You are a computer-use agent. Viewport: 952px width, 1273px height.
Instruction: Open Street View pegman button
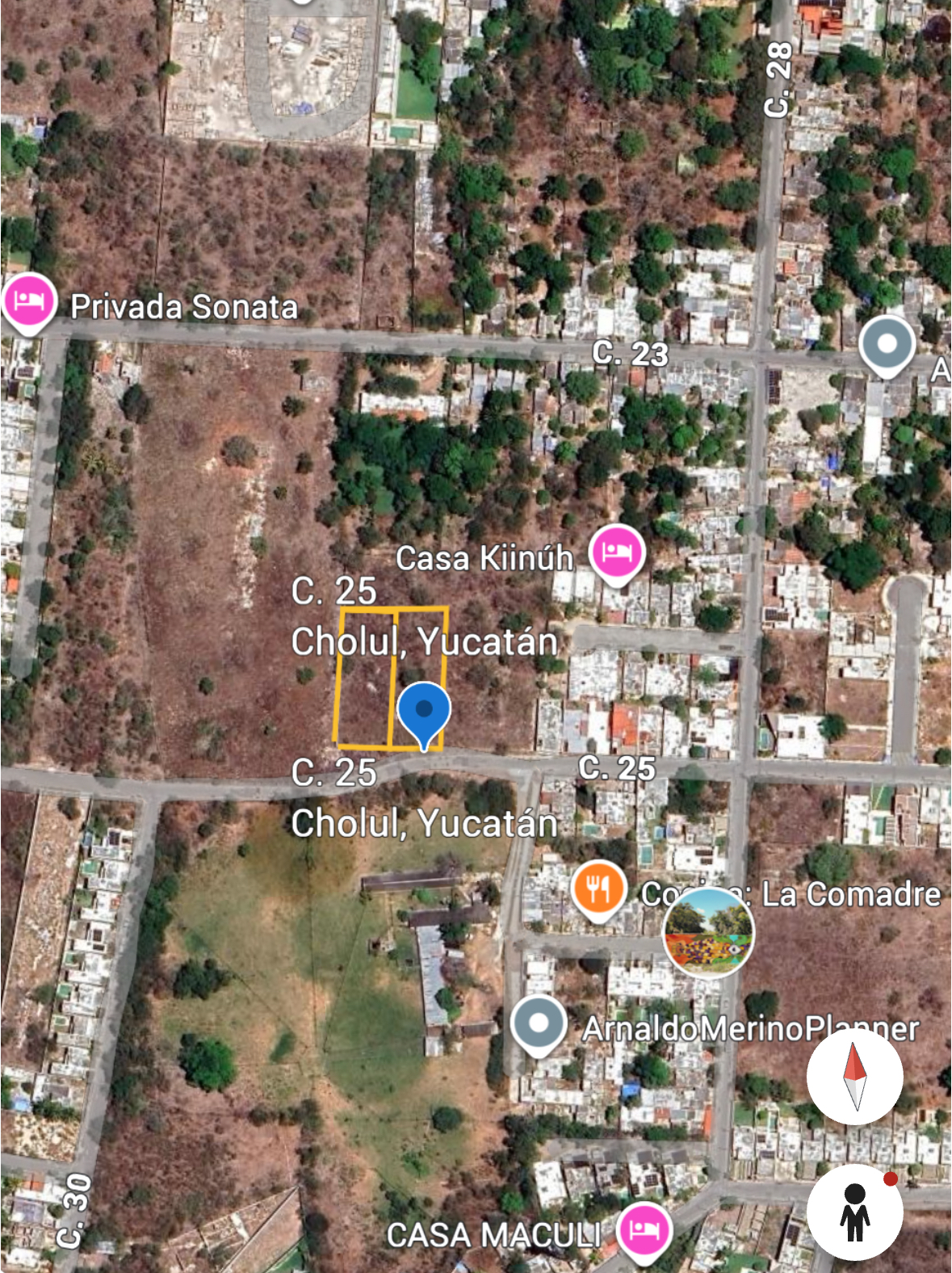[x=854, y=1212]
